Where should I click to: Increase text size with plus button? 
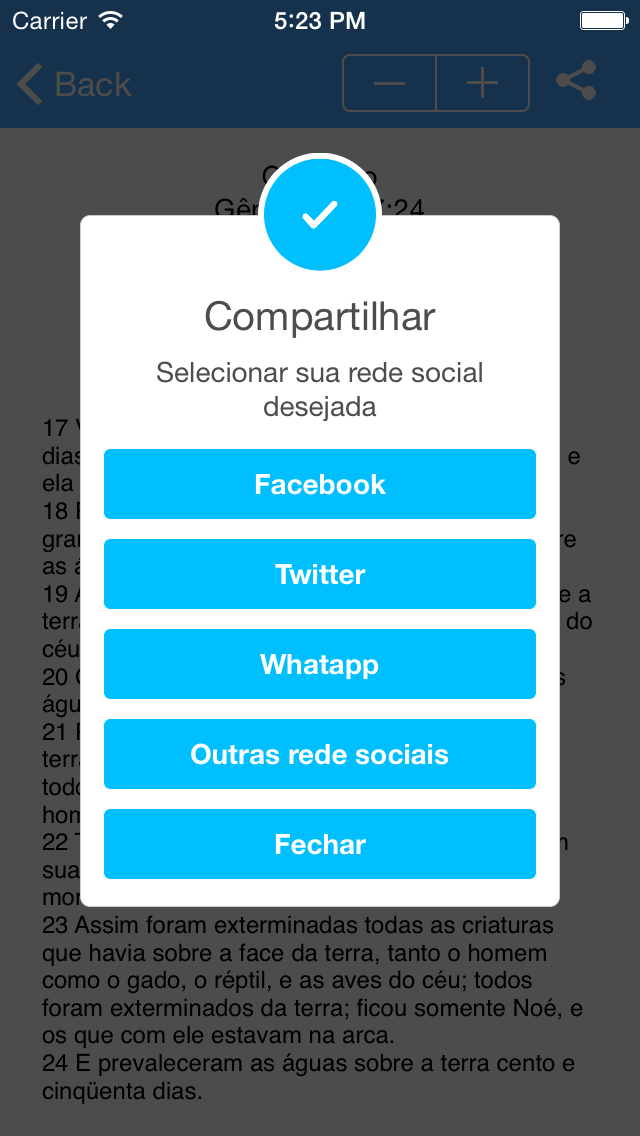point(483,83)
